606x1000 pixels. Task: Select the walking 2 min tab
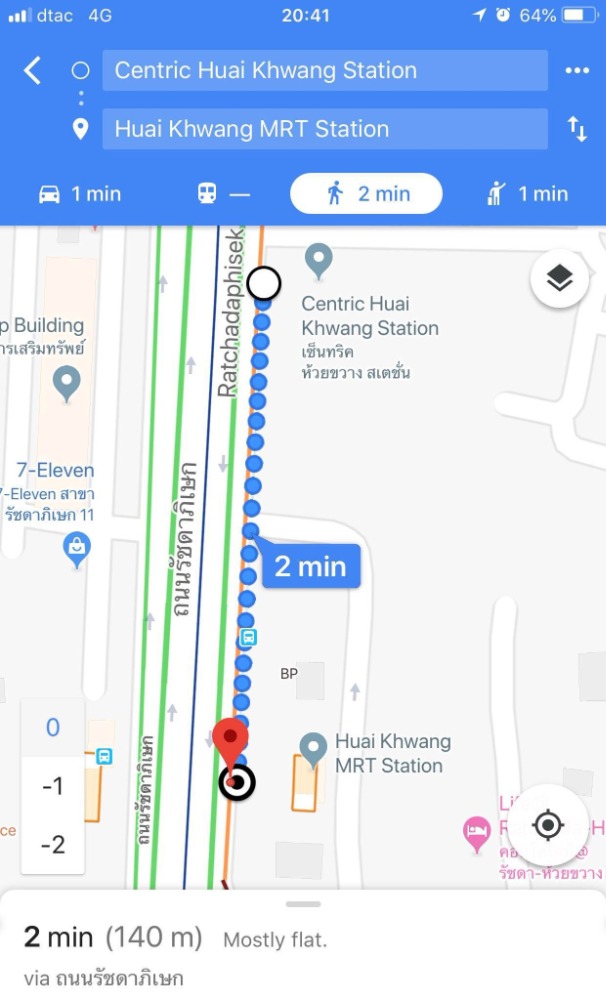[x=366, y=193]
